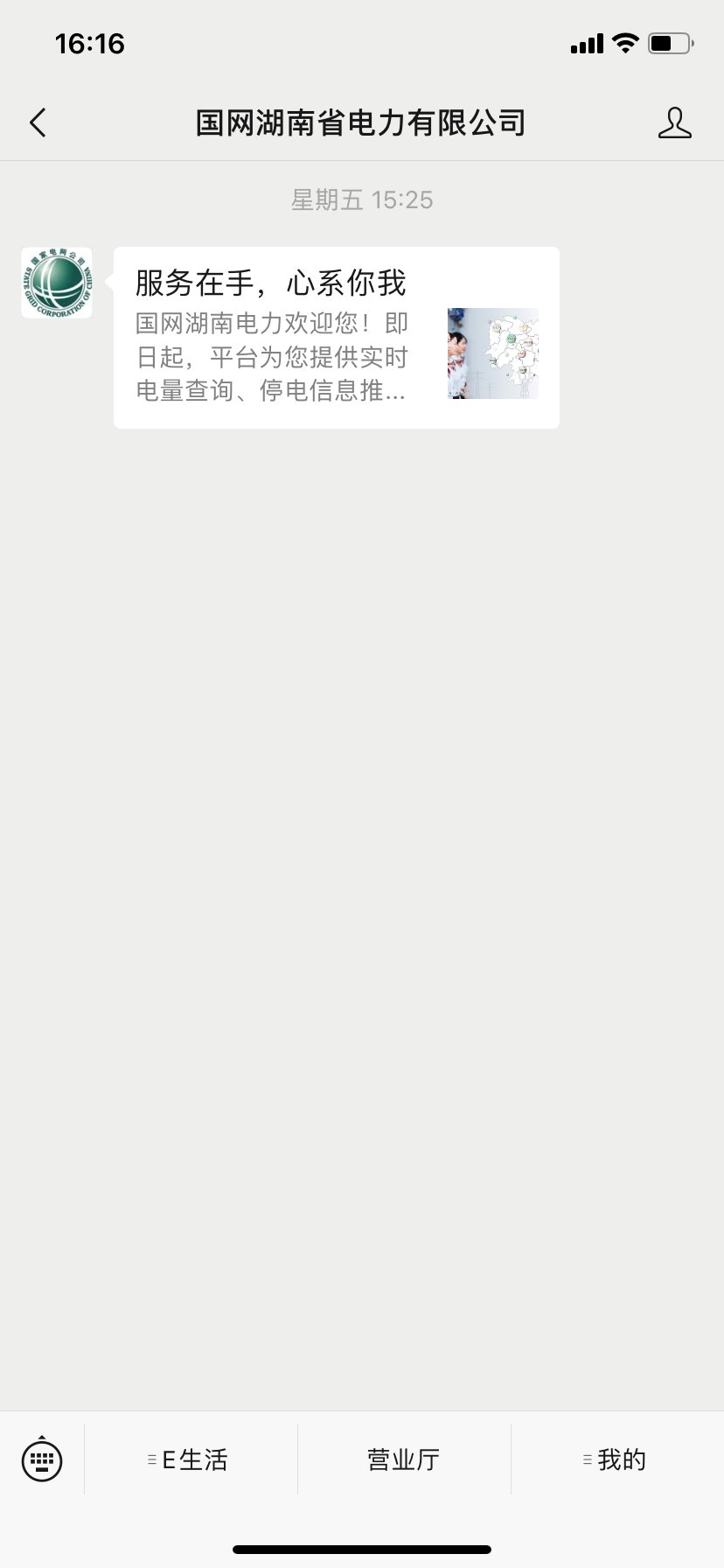724x1568 pixels.
Task: Open the 服务在手，心系你我 message card
Action: (336, 338)
